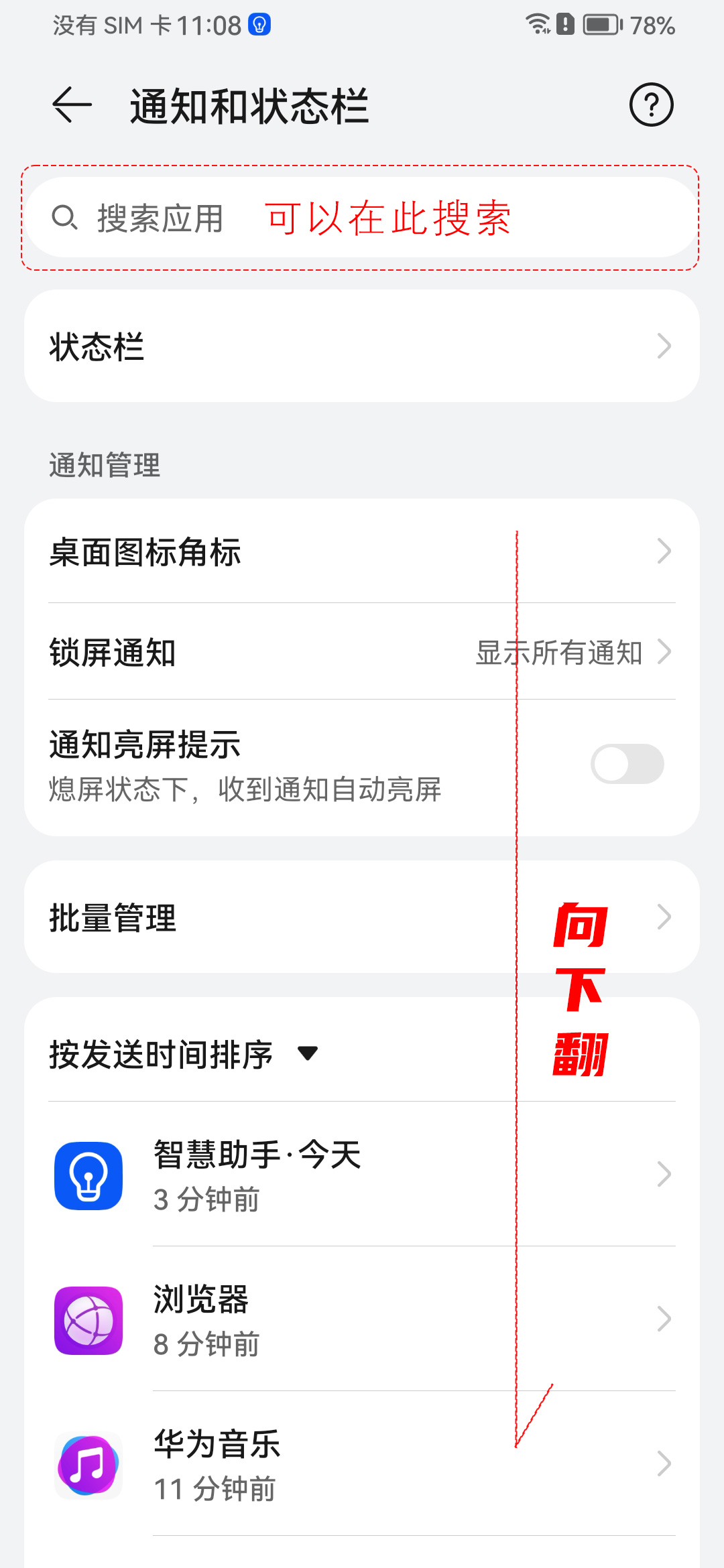The height and width of the screenshot is (1568, 724).
Task: Open 浏览器 notification settings
Action: coord(362,1320)
